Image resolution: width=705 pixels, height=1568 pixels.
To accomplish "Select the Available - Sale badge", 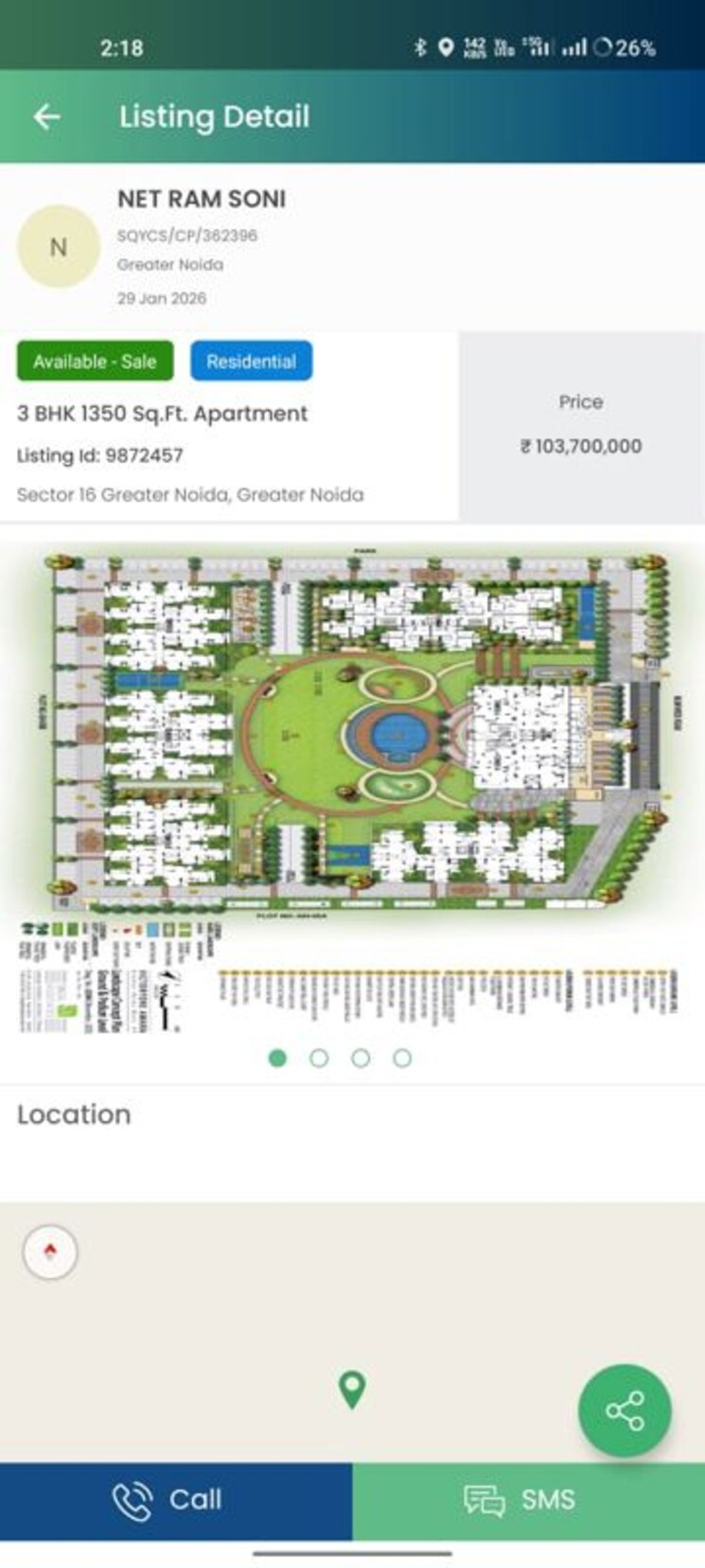I will pyautogui.click(x=95, y=361).
